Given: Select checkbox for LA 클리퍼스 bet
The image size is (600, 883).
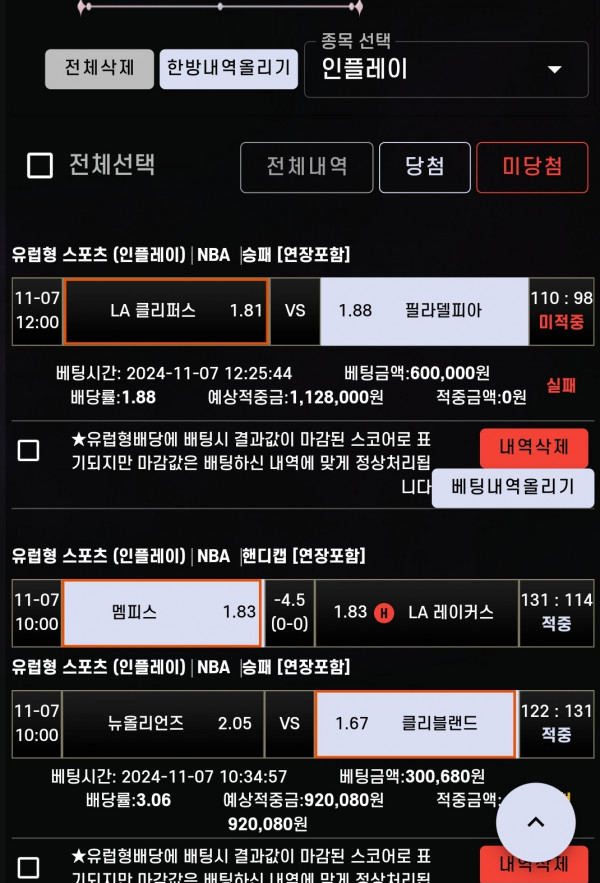Looking at the screenshot, I should click(29, 451).
